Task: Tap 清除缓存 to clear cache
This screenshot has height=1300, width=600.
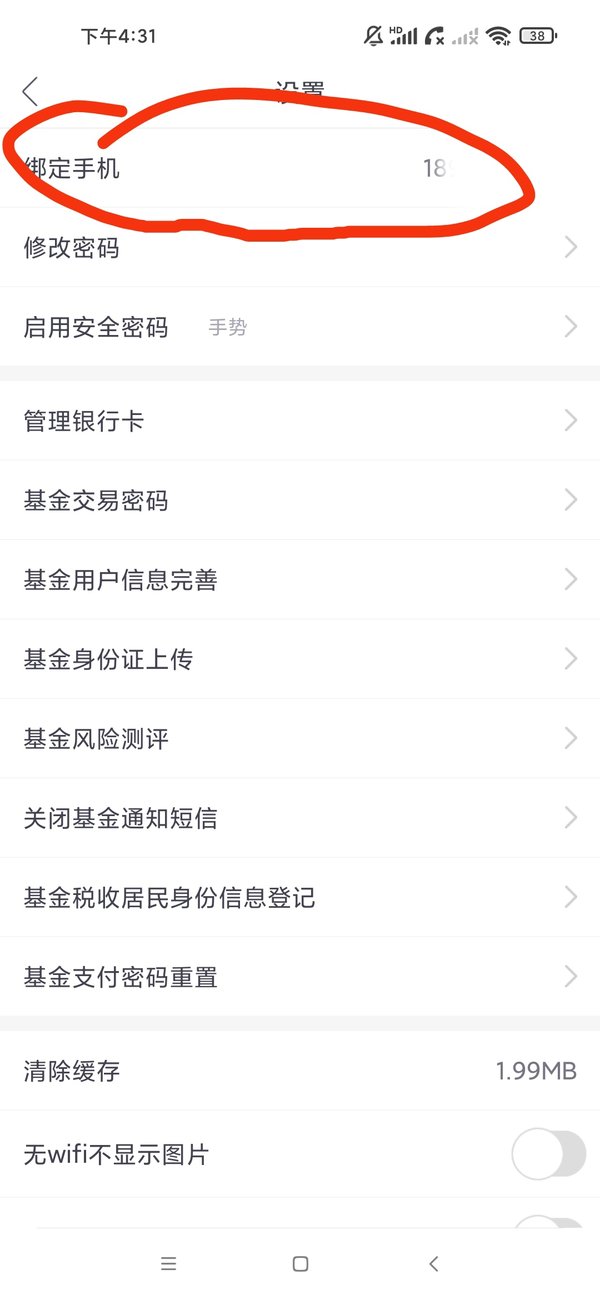Action: [x=300, y=1071]
